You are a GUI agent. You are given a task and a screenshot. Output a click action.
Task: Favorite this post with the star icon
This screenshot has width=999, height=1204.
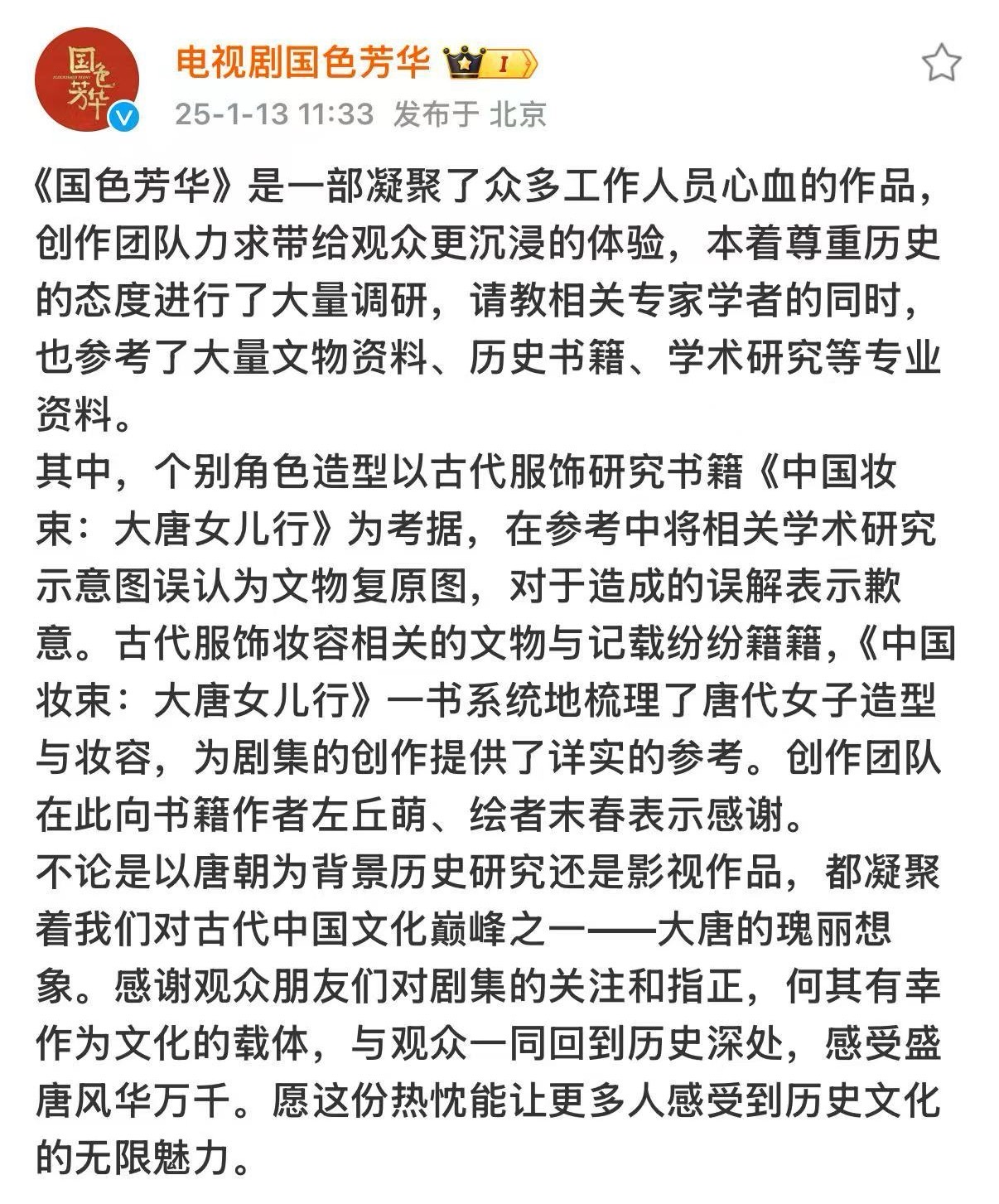click(941, 64)
